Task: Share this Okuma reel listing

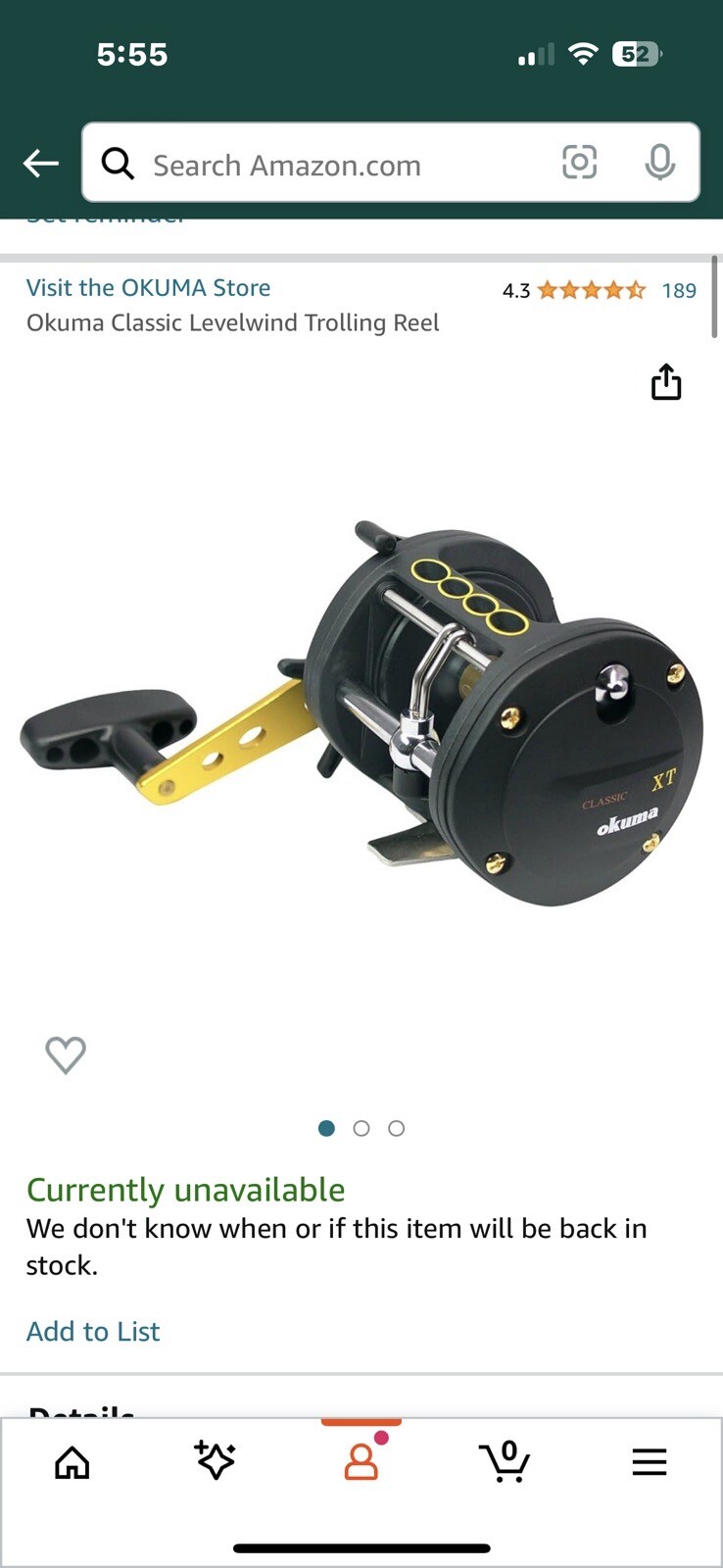Action: pos(666,382)
